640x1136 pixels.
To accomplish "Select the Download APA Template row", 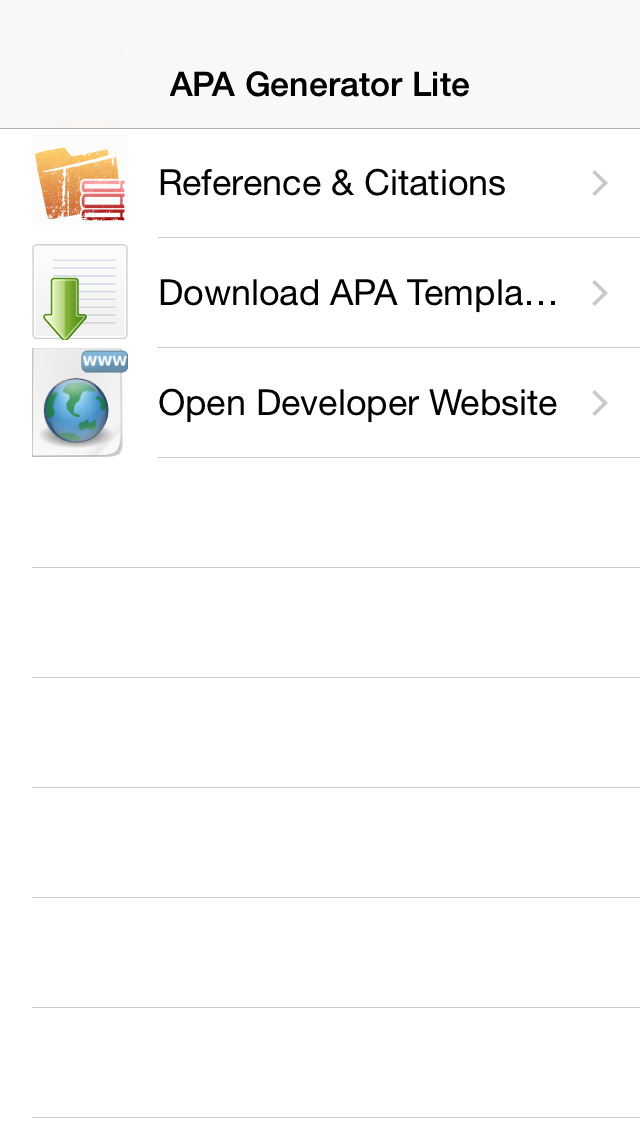I will (x=357, y=293).
